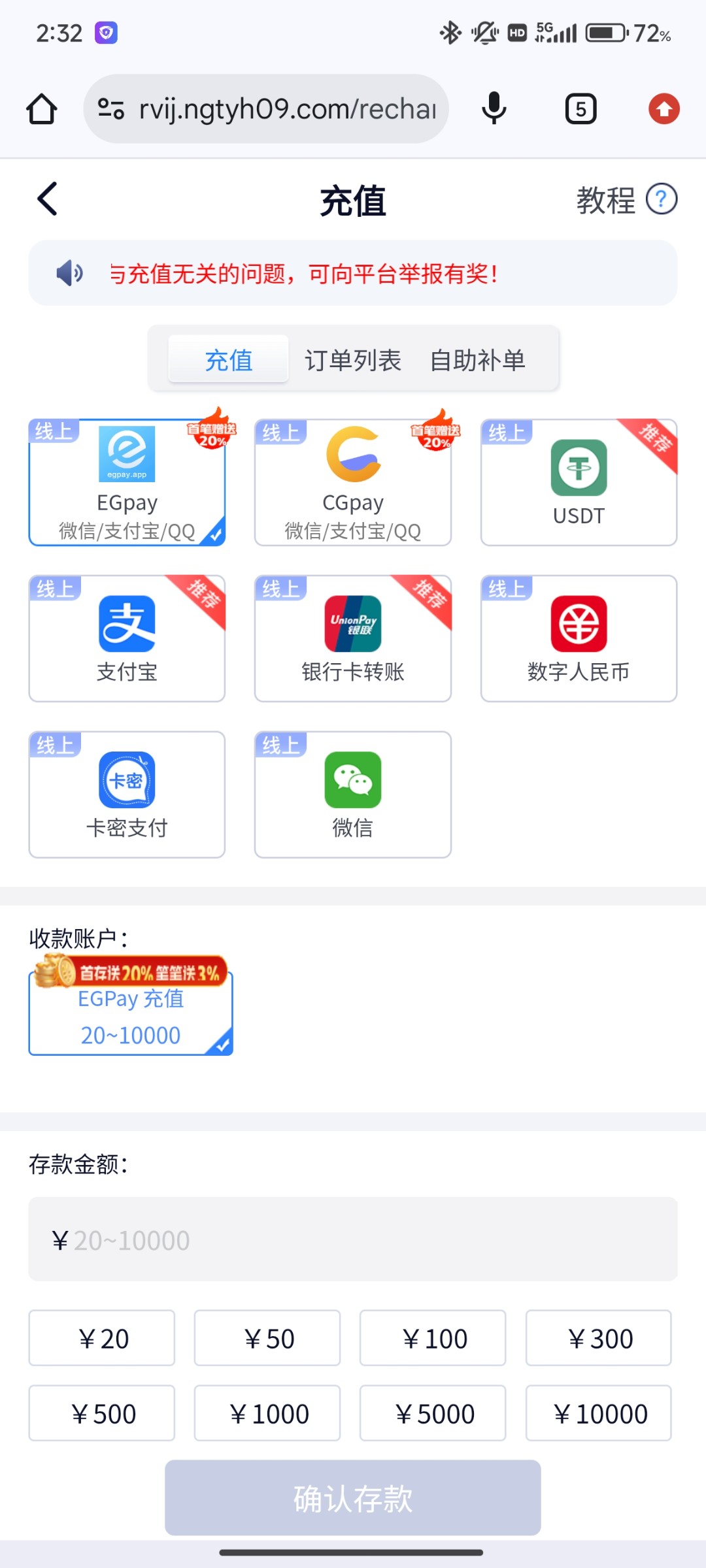Open browser tab switcher showing 5
The image size is (706, 1568).
580,109
